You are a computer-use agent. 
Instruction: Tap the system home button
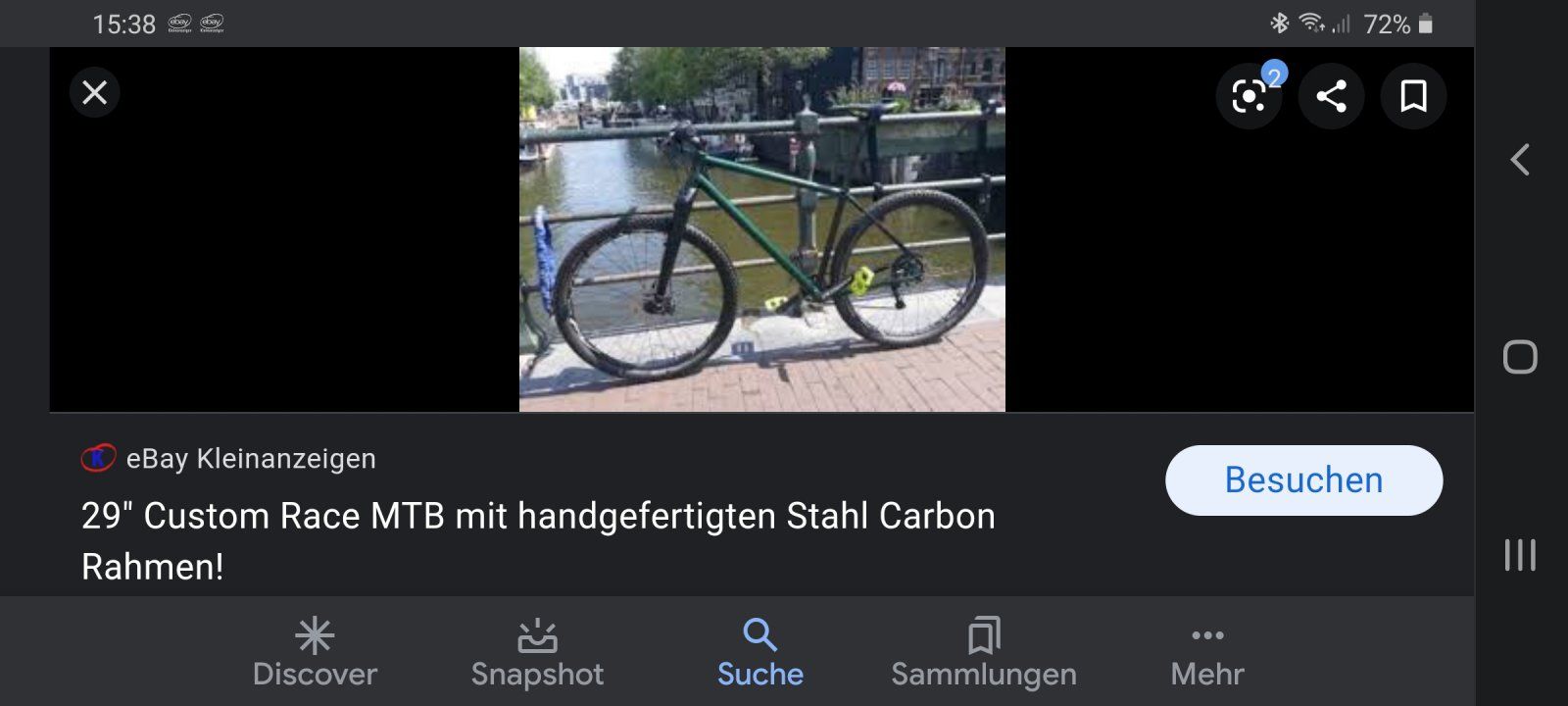pyautogui.click(x=1520, y=357)
